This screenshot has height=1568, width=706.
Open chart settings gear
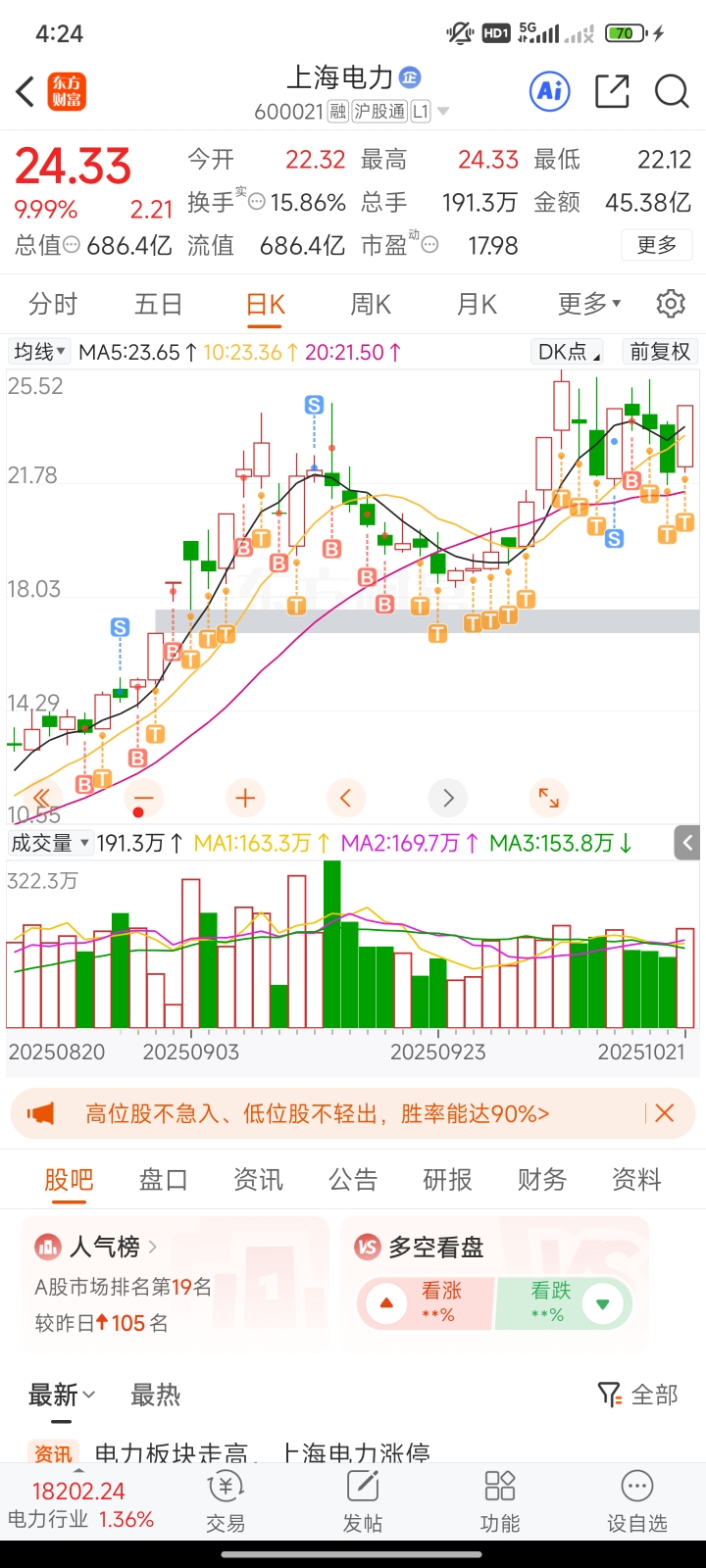point(671,305)
